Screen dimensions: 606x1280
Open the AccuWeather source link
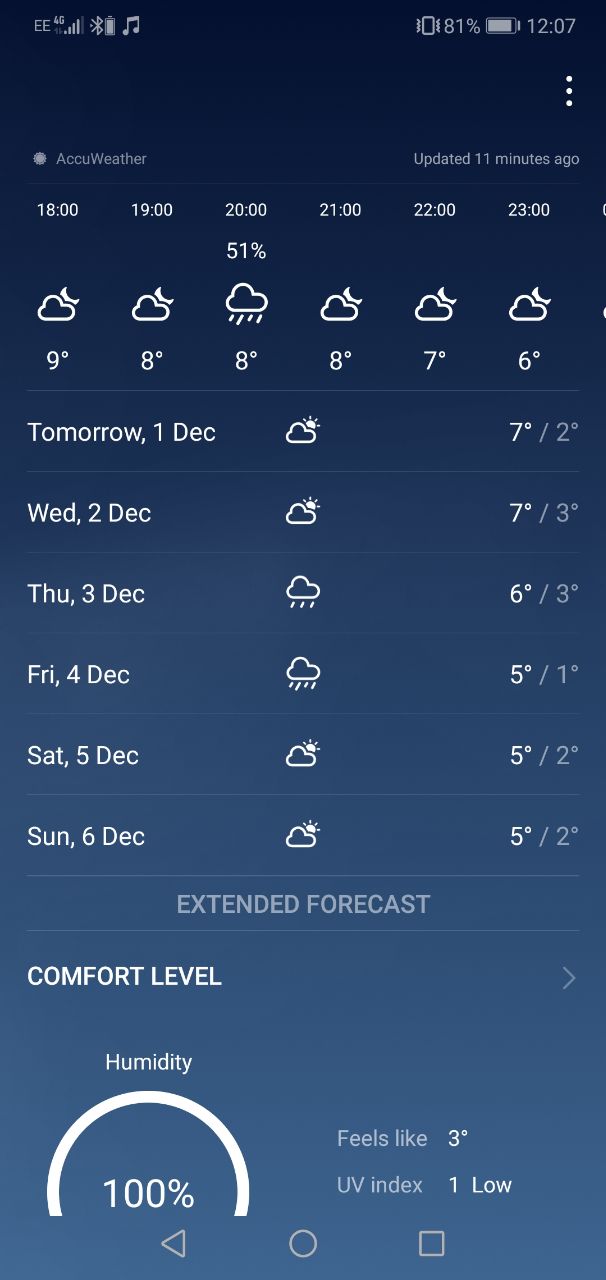[x=89, y=159]
